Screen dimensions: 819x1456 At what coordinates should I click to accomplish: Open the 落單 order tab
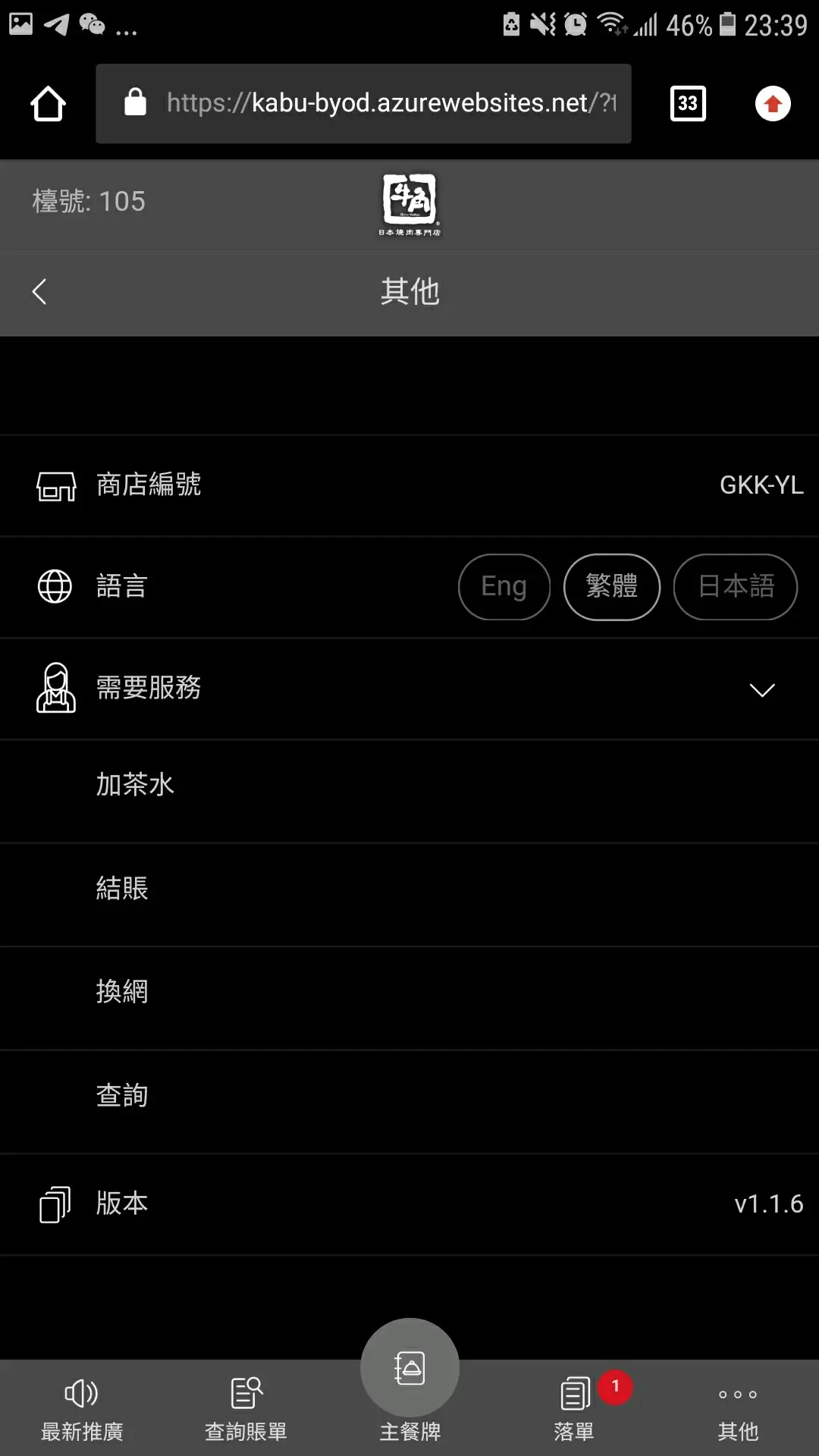tap(575, 1409)
